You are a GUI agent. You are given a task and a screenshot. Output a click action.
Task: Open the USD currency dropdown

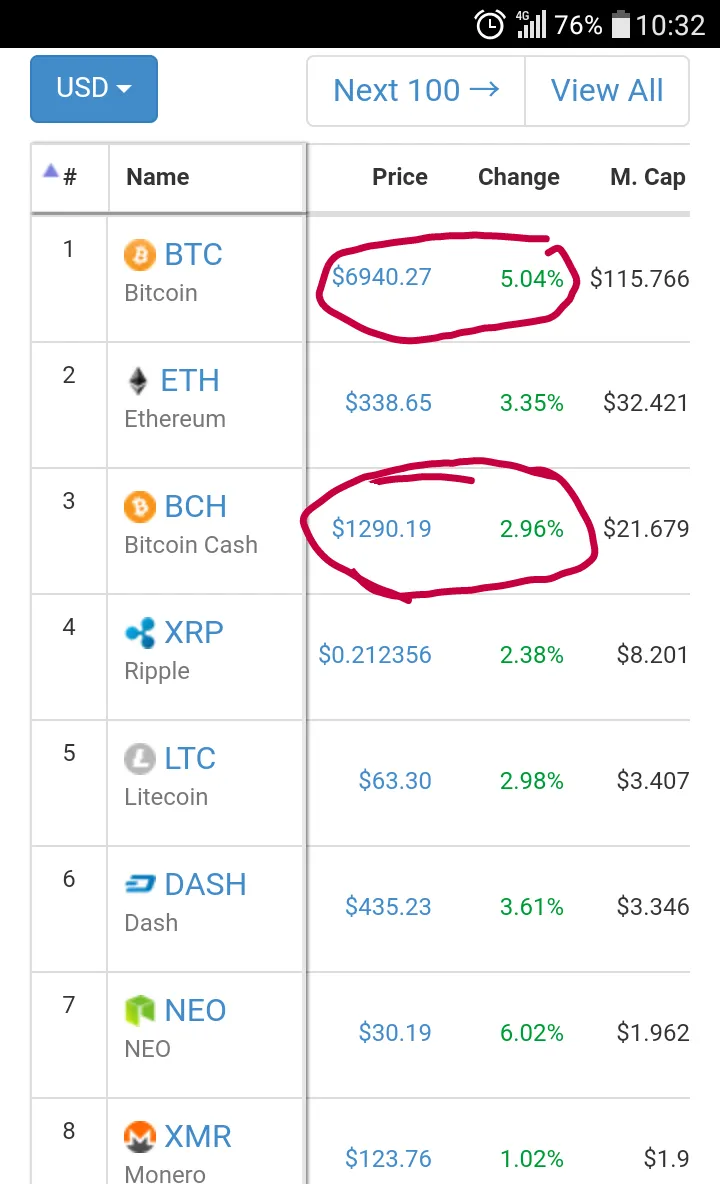[94, 88]
